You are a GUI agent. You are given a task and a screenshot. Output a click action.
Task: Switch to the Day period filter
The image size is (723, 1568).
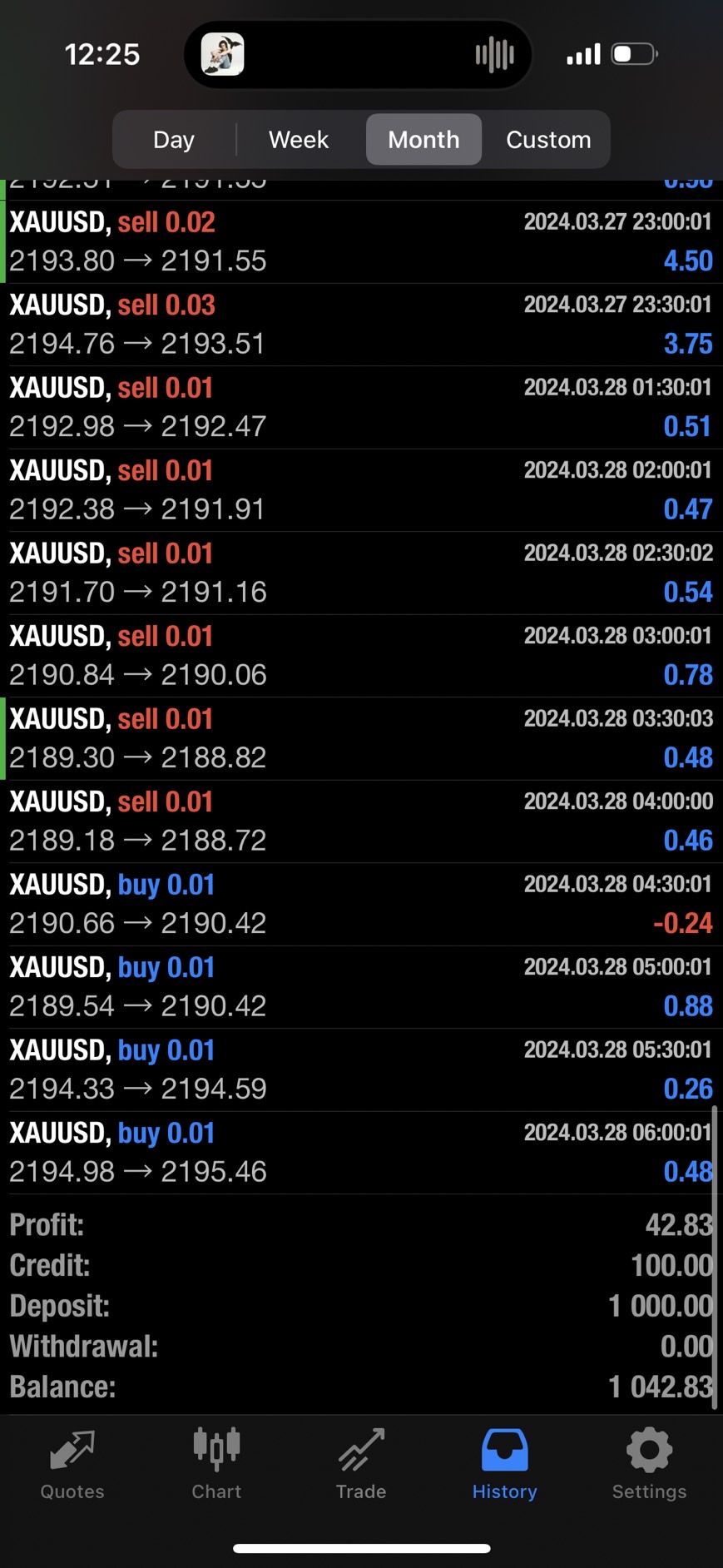tap(174, 140)
